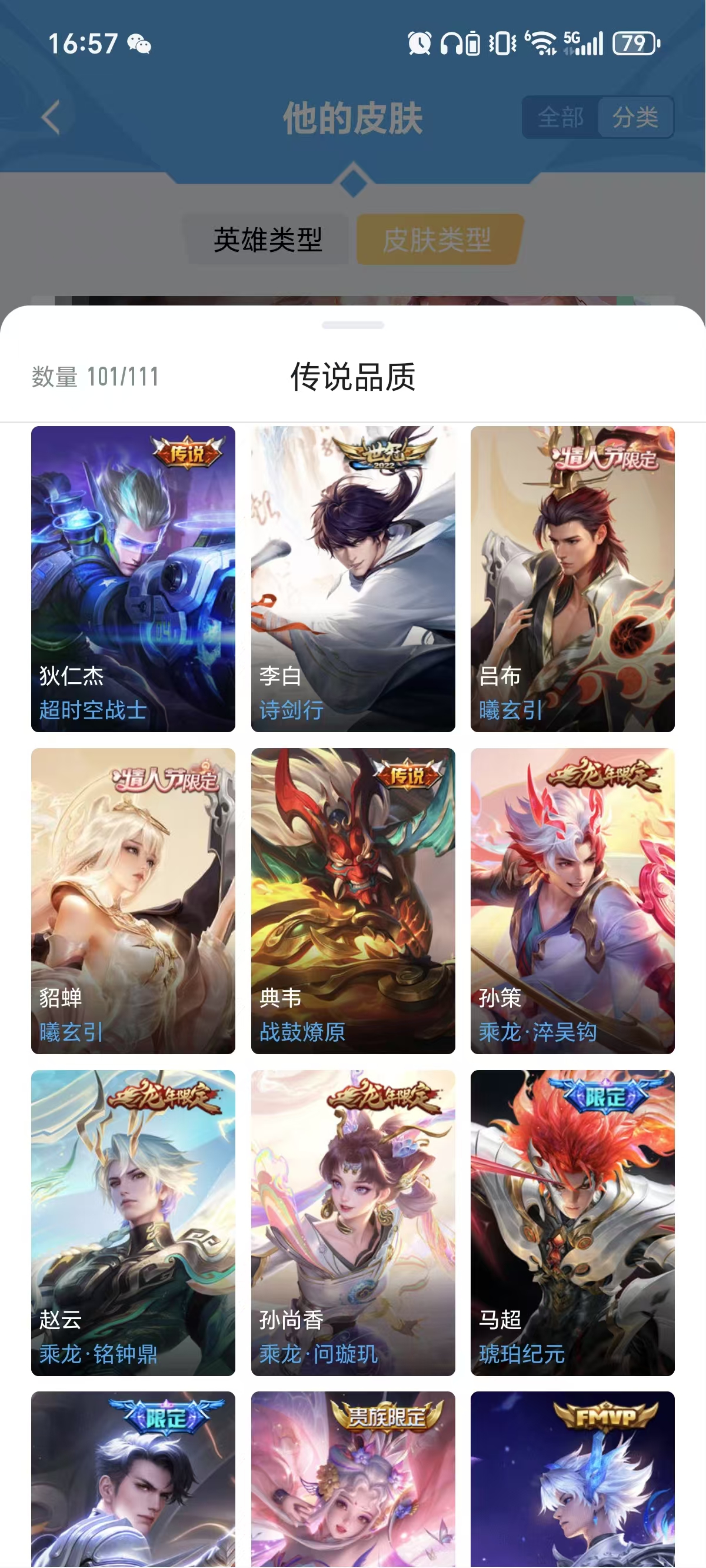This screenshot has height=1568, width=706.
Task: Open 孙策 乘龙·淬吴钩 skin card
Action: pyautogui.click(x=572, y=901)
